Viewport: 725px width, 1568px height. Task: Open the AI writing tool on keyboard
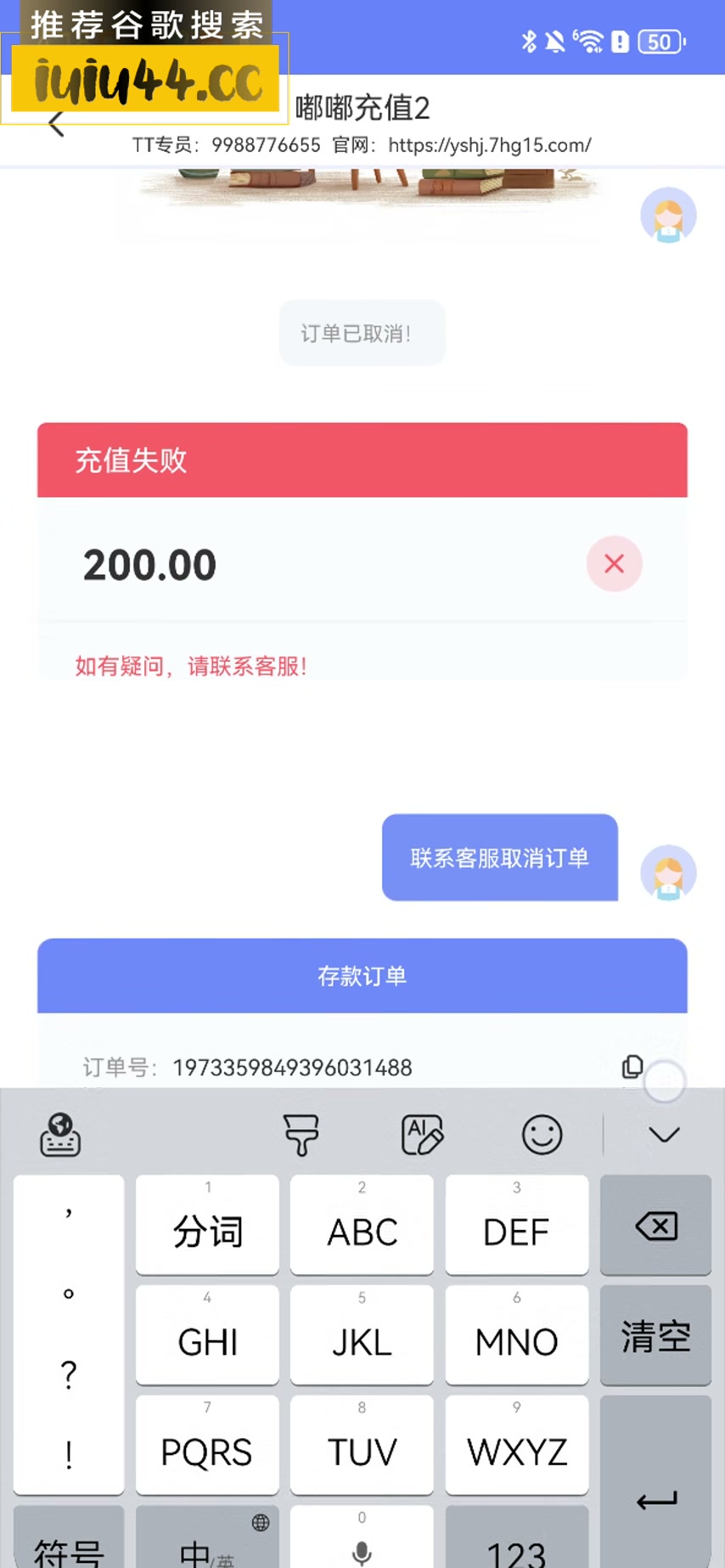pyautogui.click(x=422, y=1135)
